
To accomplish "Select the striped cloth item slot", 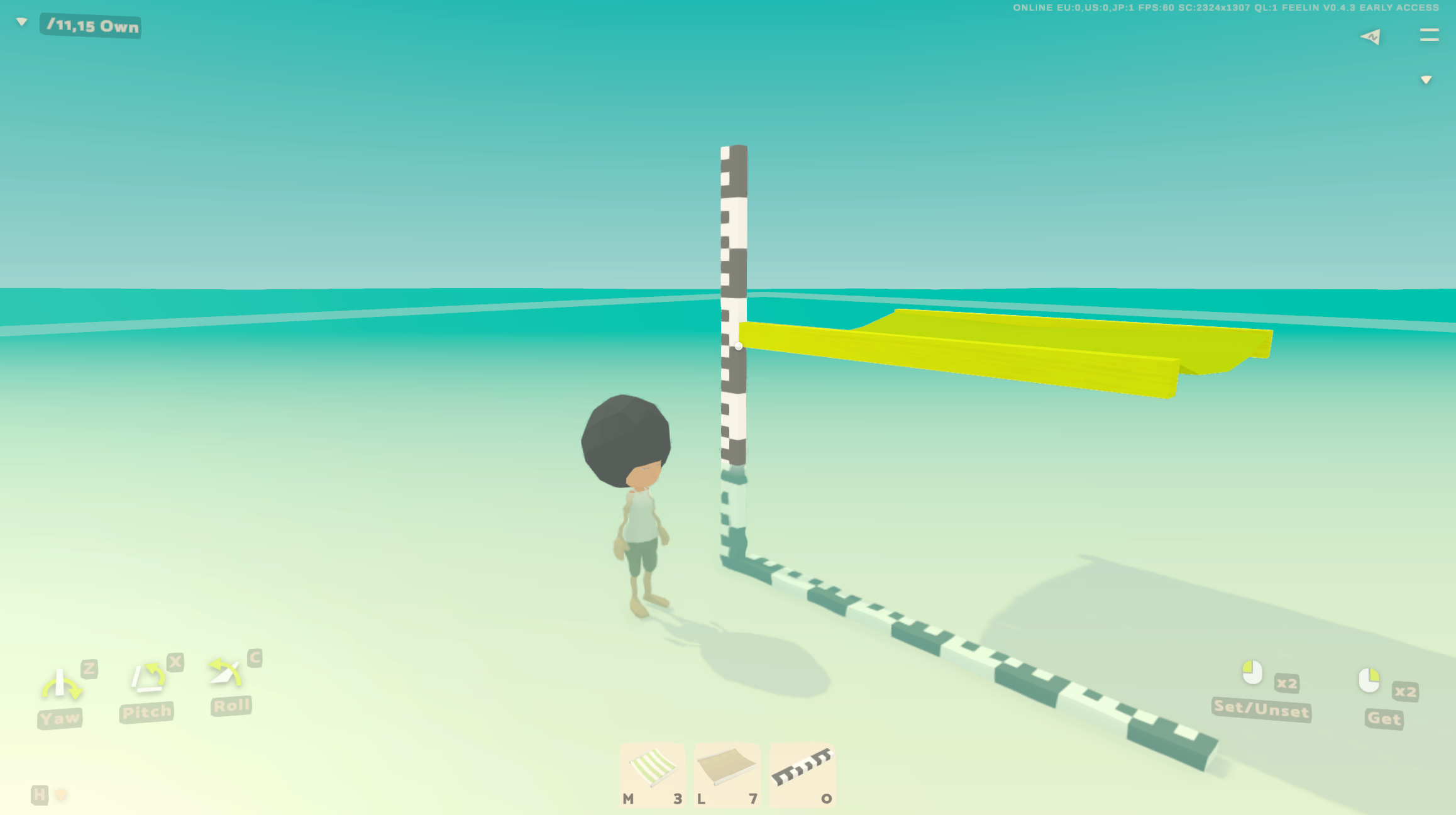I will point(653,774).
